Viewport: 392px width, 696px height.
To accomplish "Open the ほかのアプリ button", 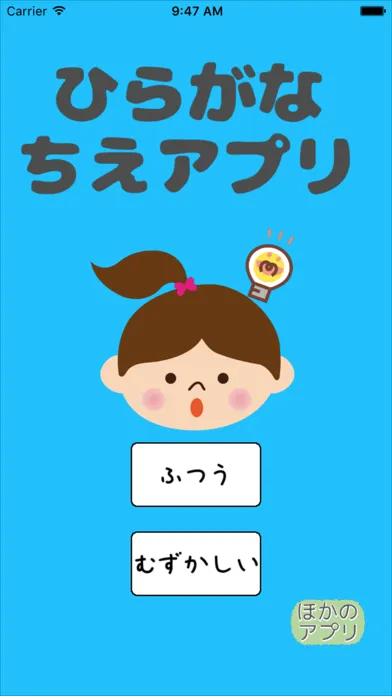I will pos(328,622).
